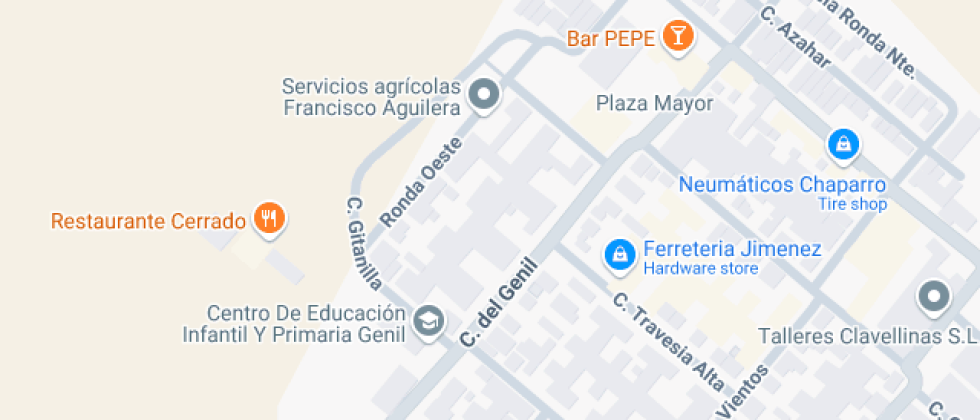Open Centro De Educación Infantil school pin
980x420 pixels.
429,321
